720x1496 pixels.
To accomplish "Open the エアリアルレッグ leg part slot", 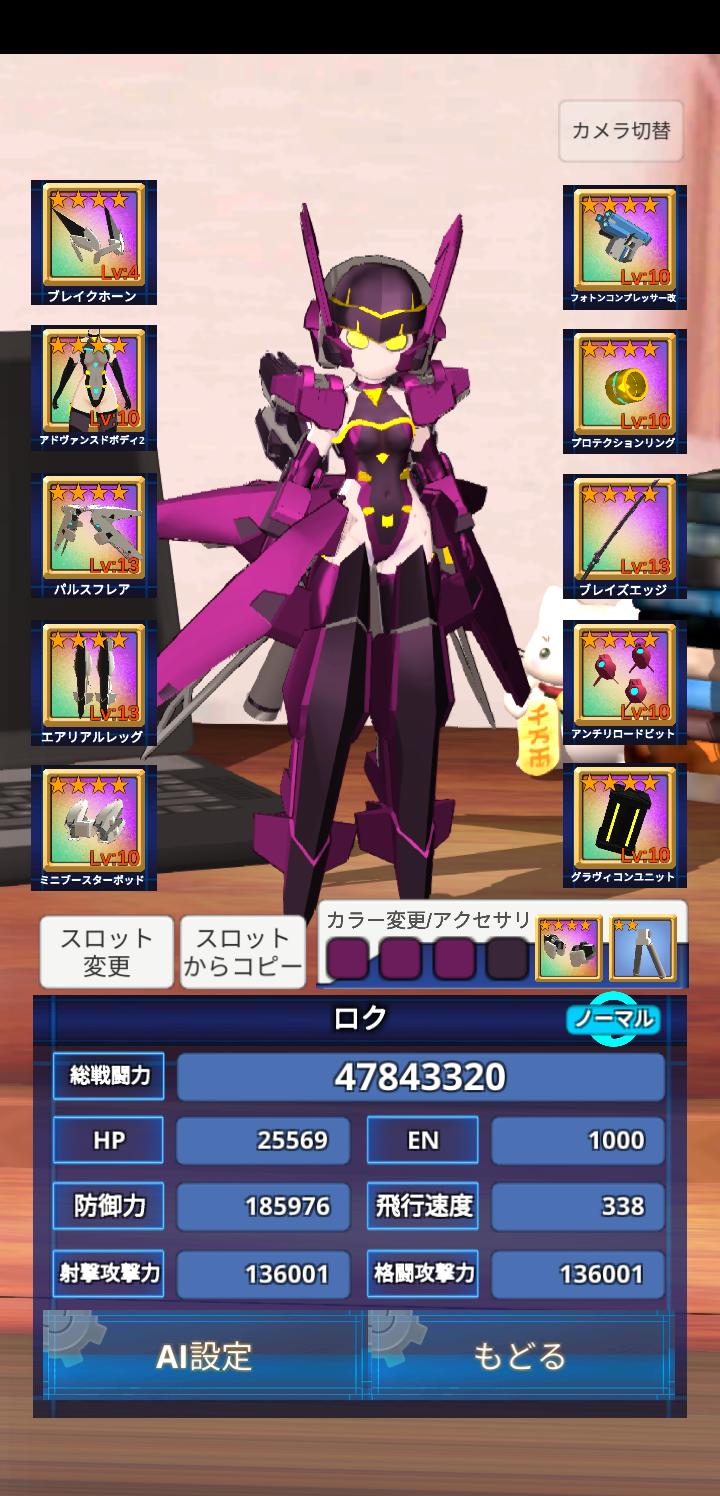I will [93, 682].
